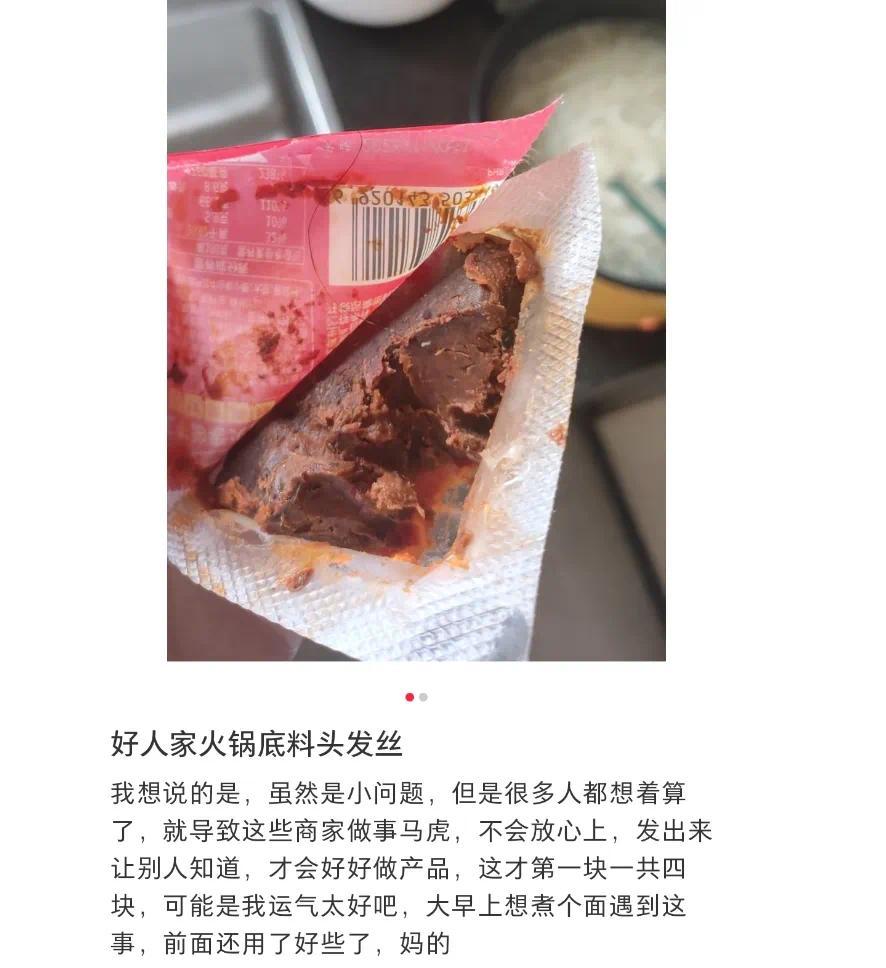886x968 pixels.
Task: Open the hotpot base photo fullscreen
Action: (x=416, y=330)
